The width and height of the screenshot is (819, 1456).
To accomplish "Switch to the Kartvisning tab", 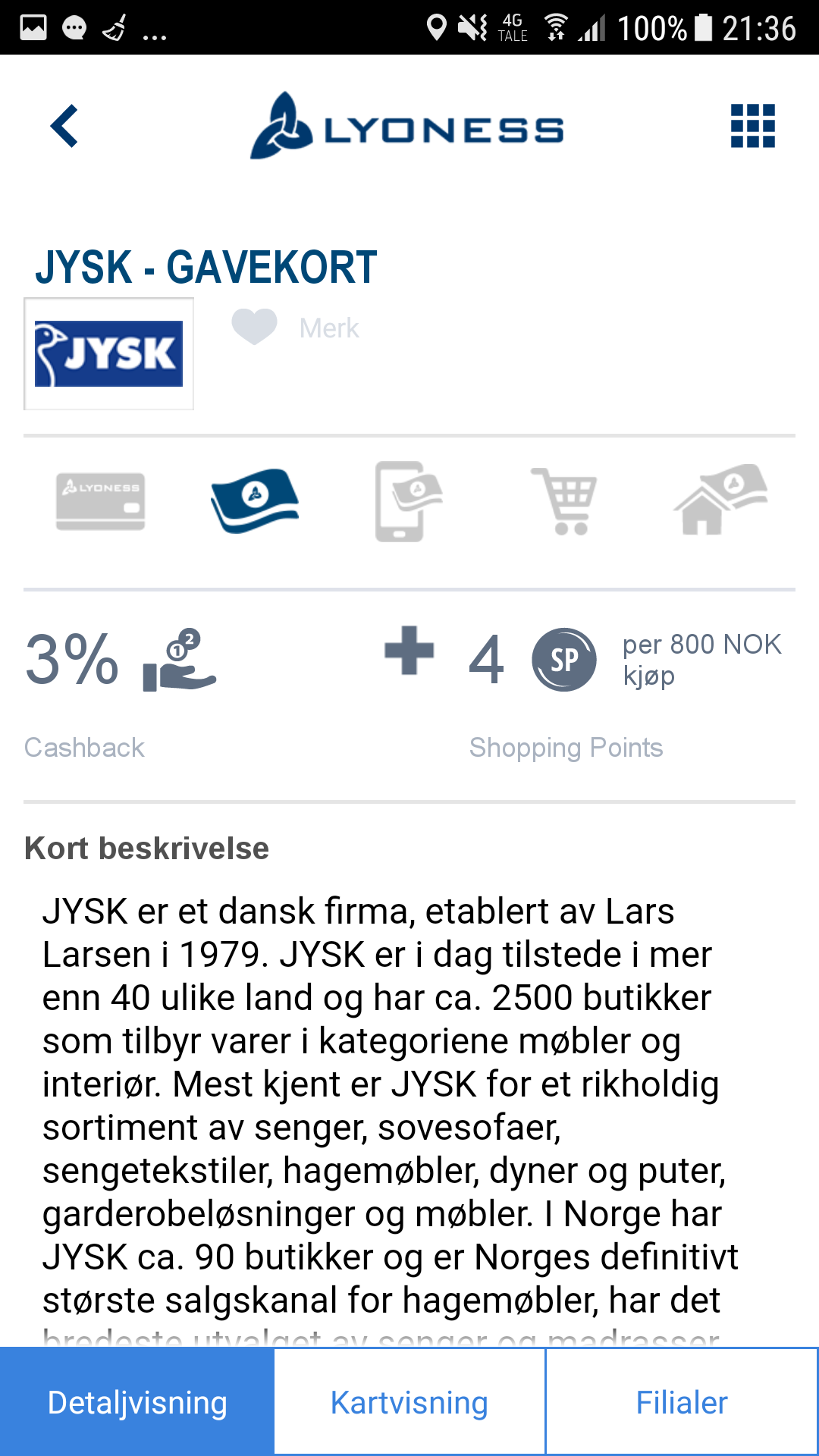I will [x=409, y=1402].
